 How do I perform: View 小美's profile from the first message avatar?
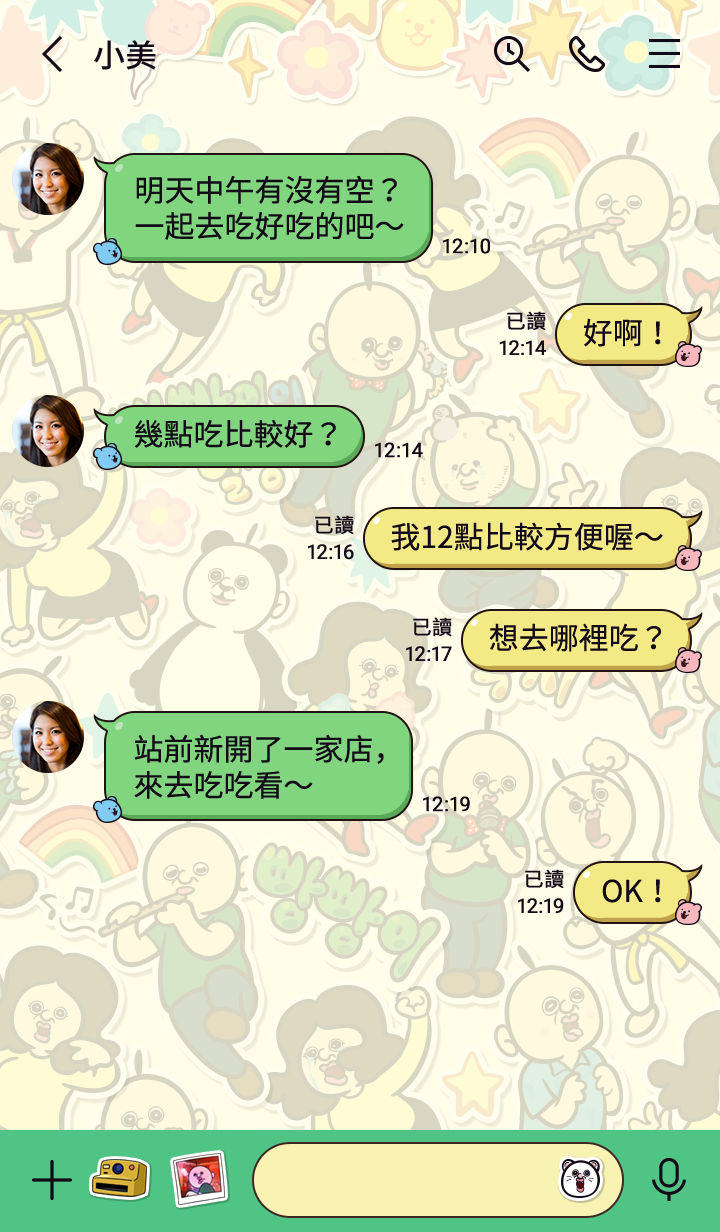coord(48,179)
